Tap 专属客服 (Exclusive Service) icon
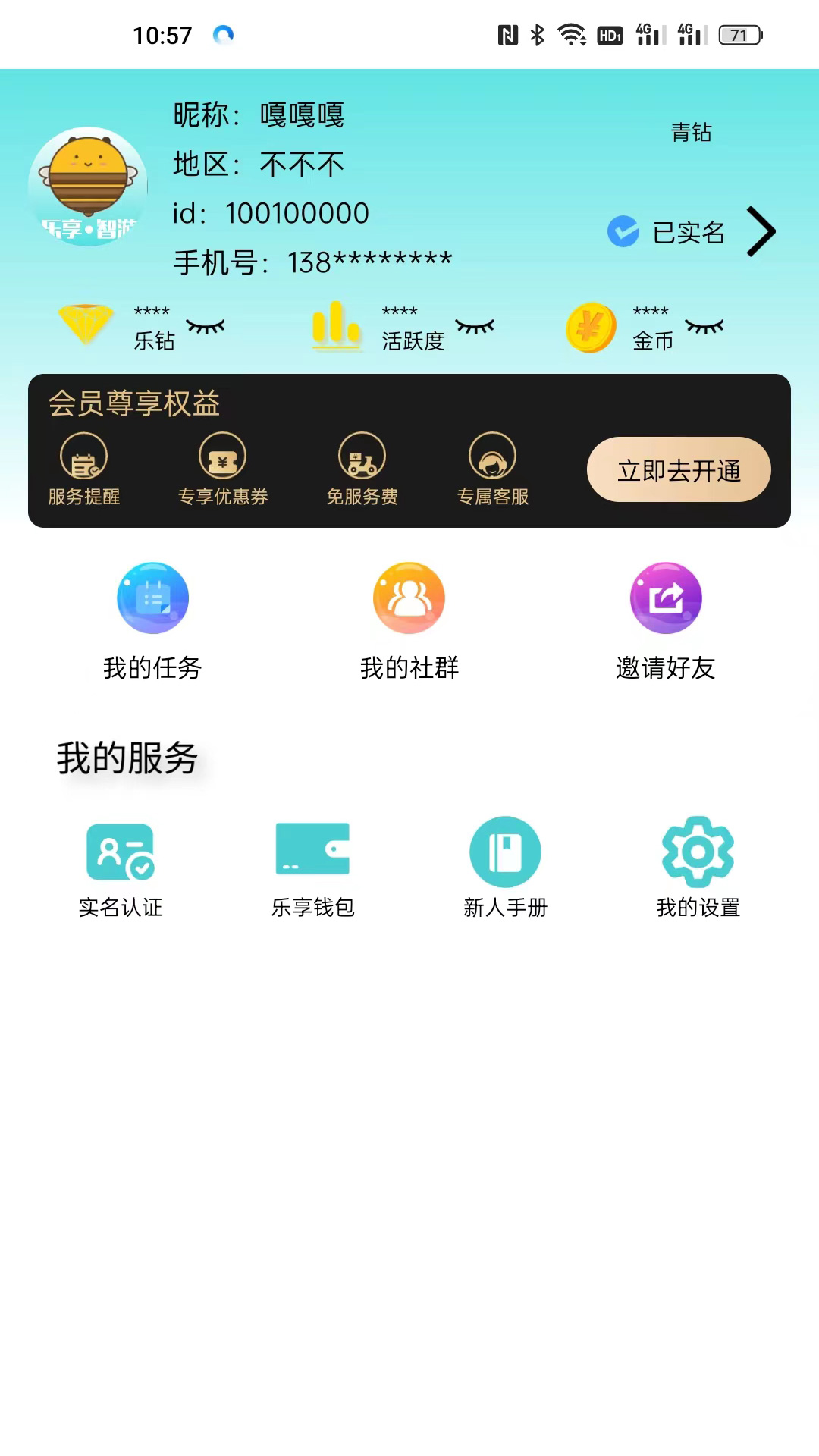 click(x=493, y=468)
